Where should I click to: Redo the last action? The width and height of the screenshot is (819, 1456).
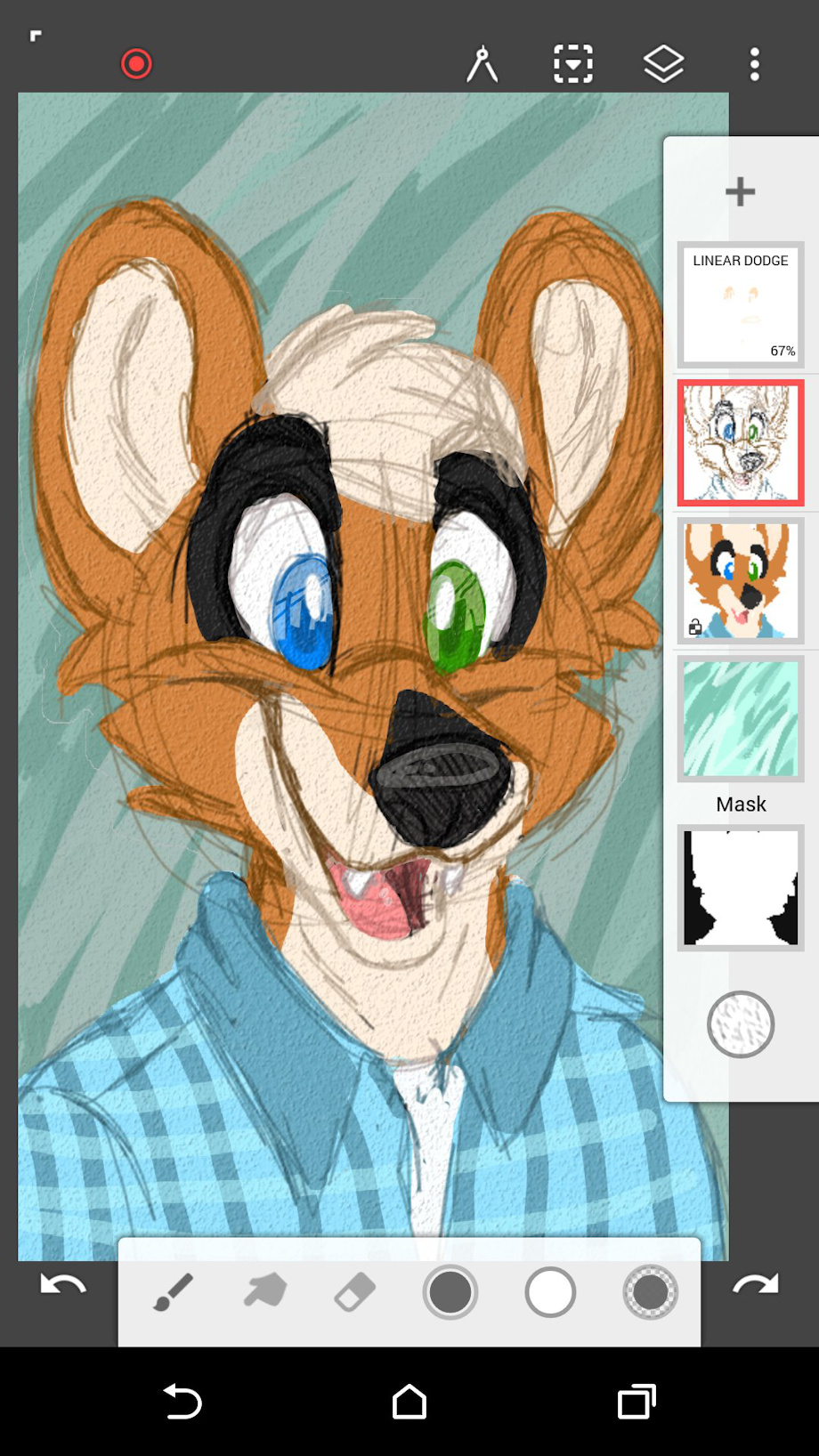(756, 1286)
